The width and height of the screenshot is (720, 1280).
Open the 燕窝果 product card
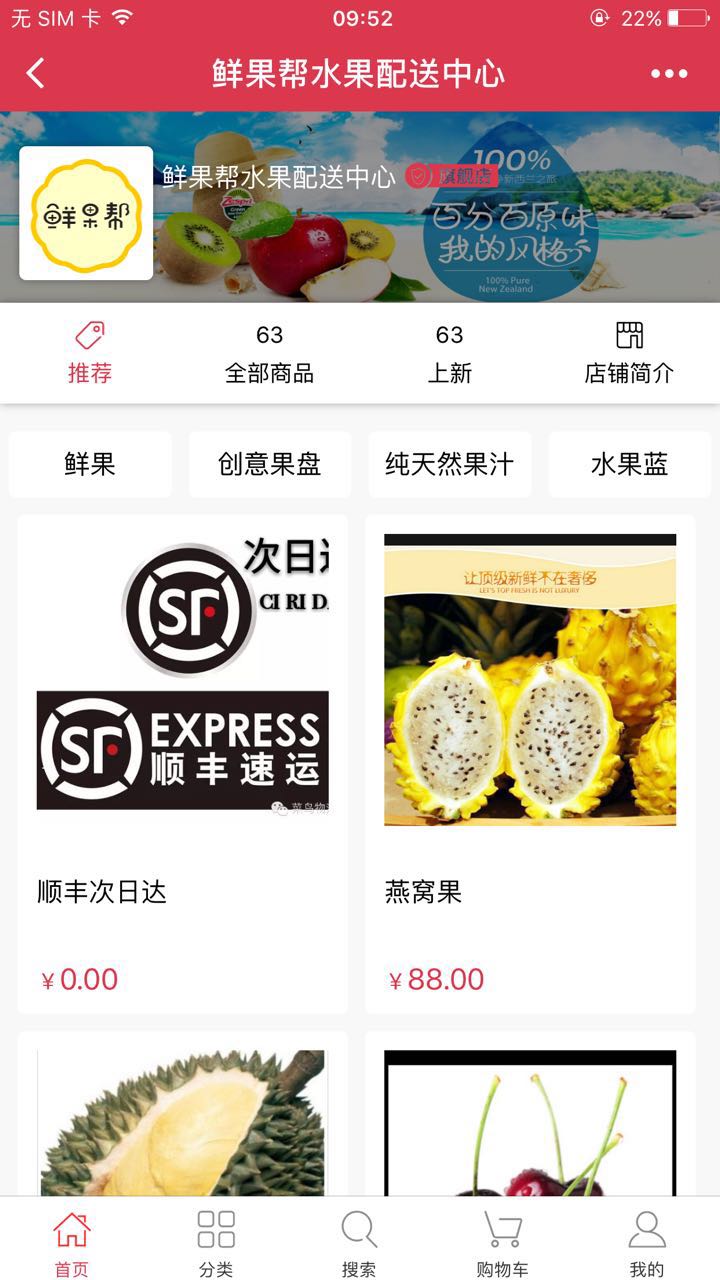(530, 764)
